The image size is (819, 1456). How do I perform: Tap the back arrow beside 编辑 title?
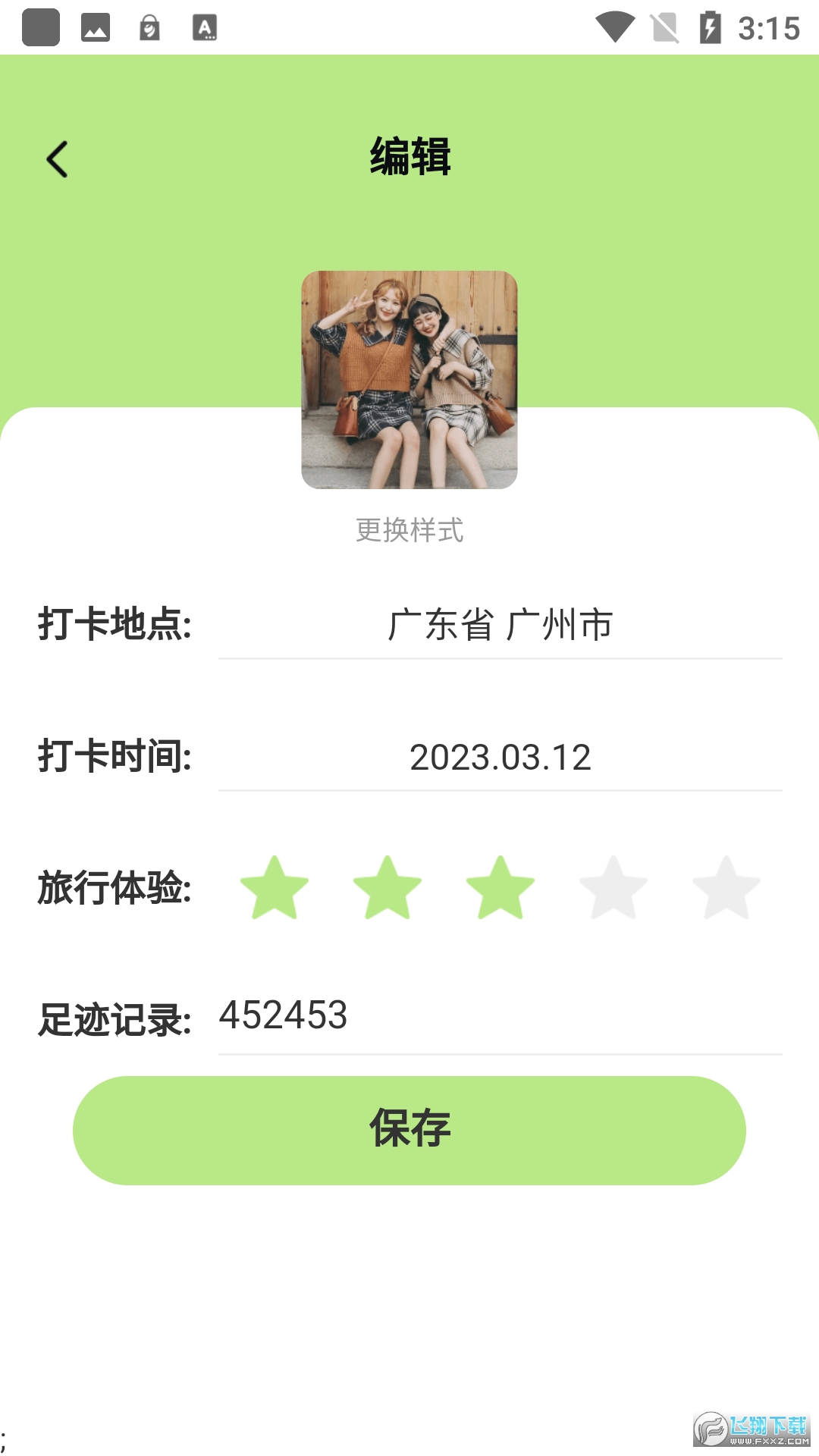pos(57,157)
